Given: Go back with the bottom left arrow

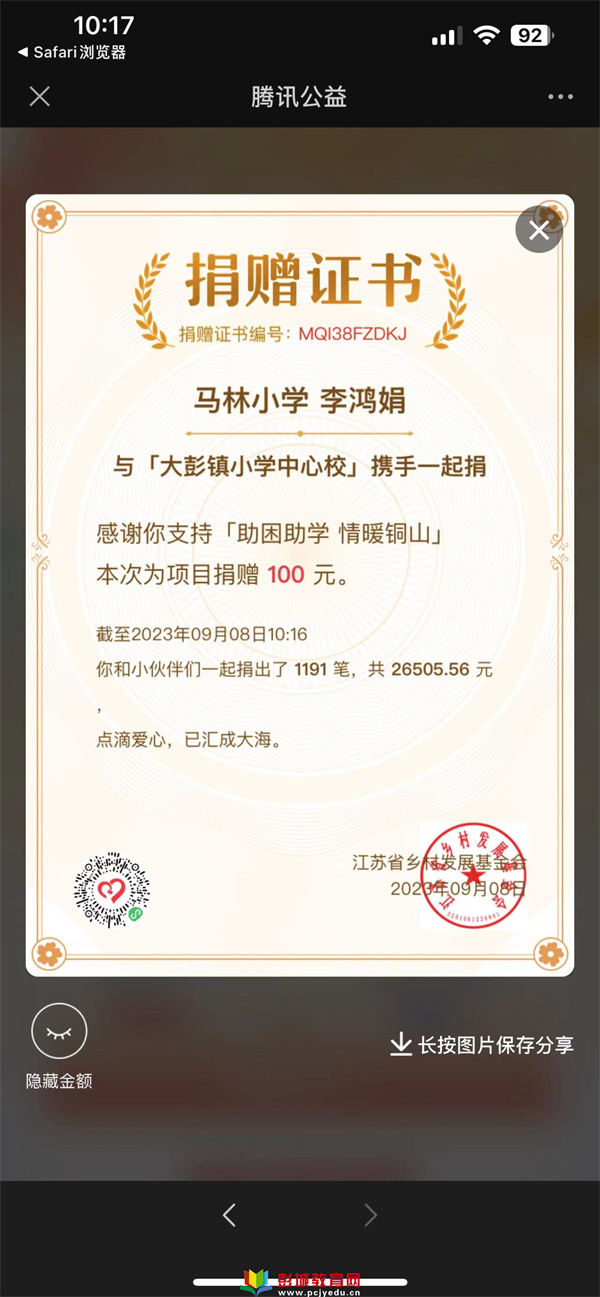Looking at the screenshot, I should pyautogui.click(x=229, y=1215).
